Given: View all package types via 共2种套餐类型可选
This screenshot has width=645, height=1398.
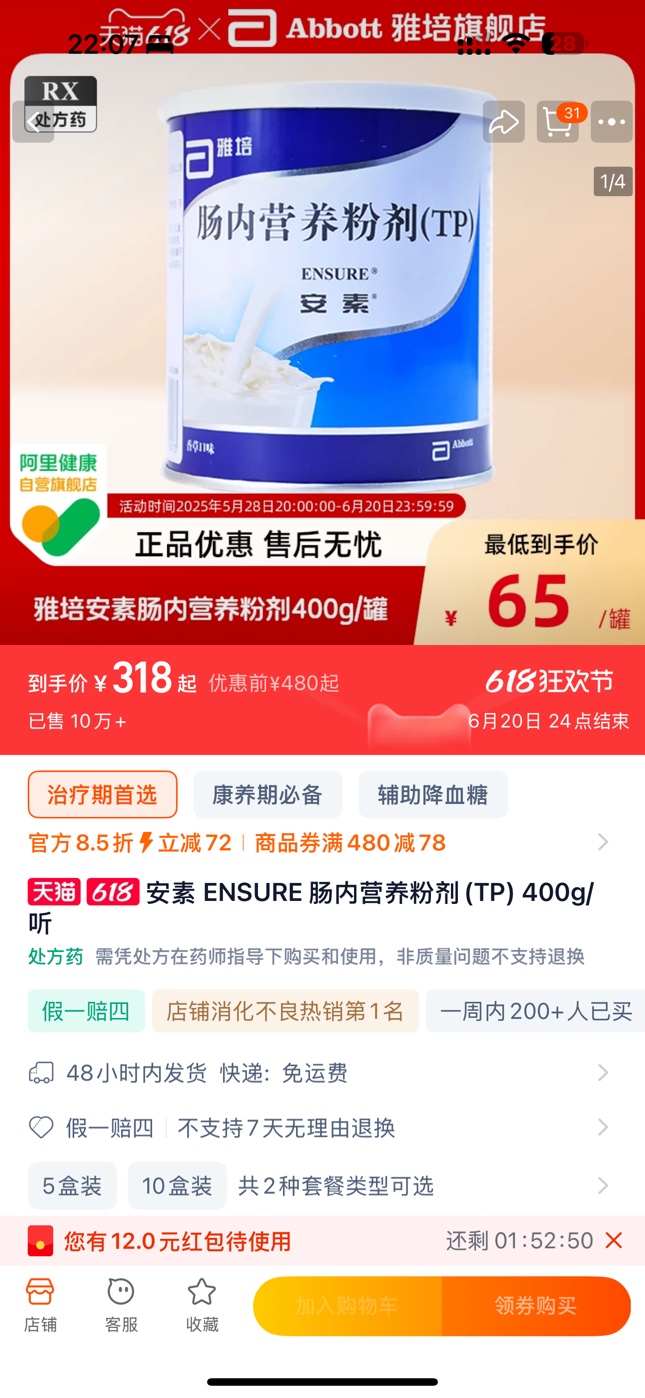Looking at the screenshot, I should point(336,1186).
